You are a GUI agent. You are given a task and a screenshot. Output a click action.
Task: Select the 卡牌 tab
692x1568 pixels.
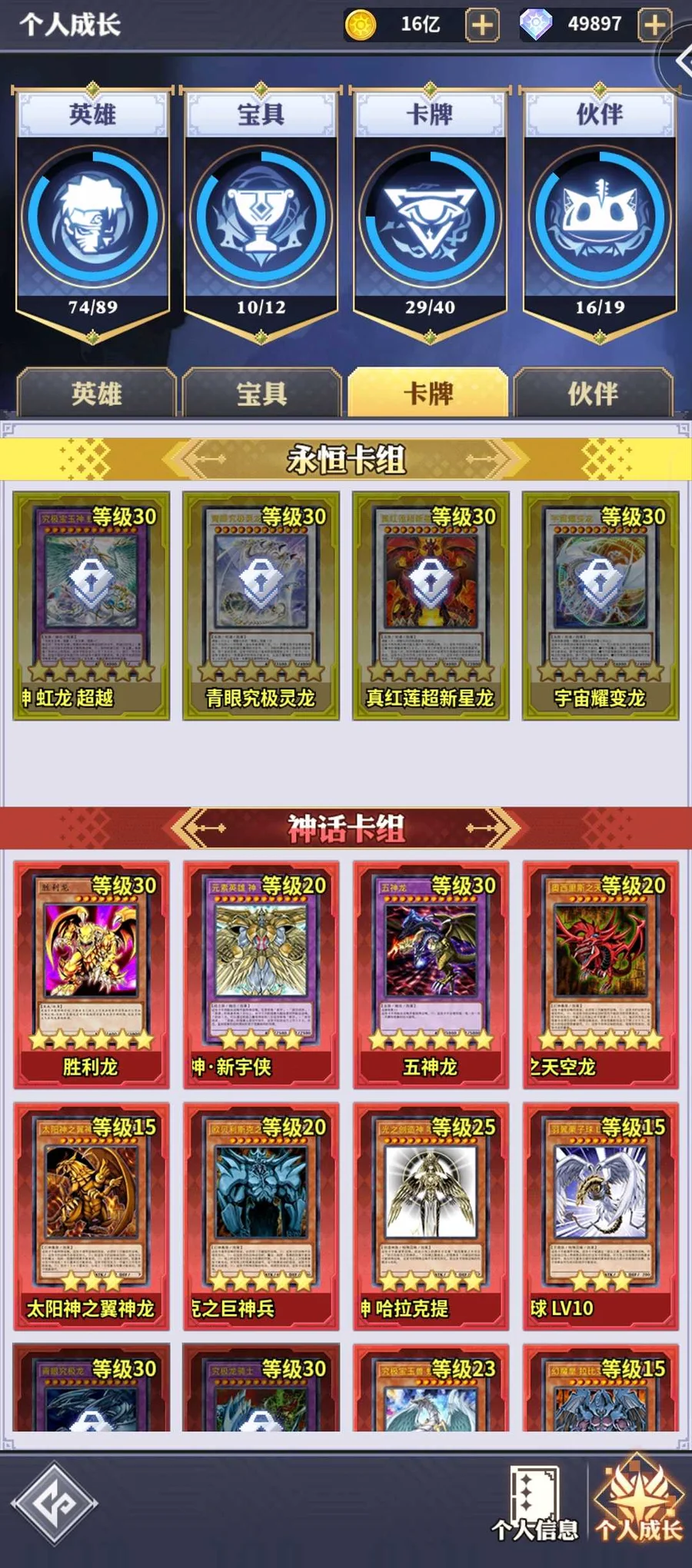[428, 393]
